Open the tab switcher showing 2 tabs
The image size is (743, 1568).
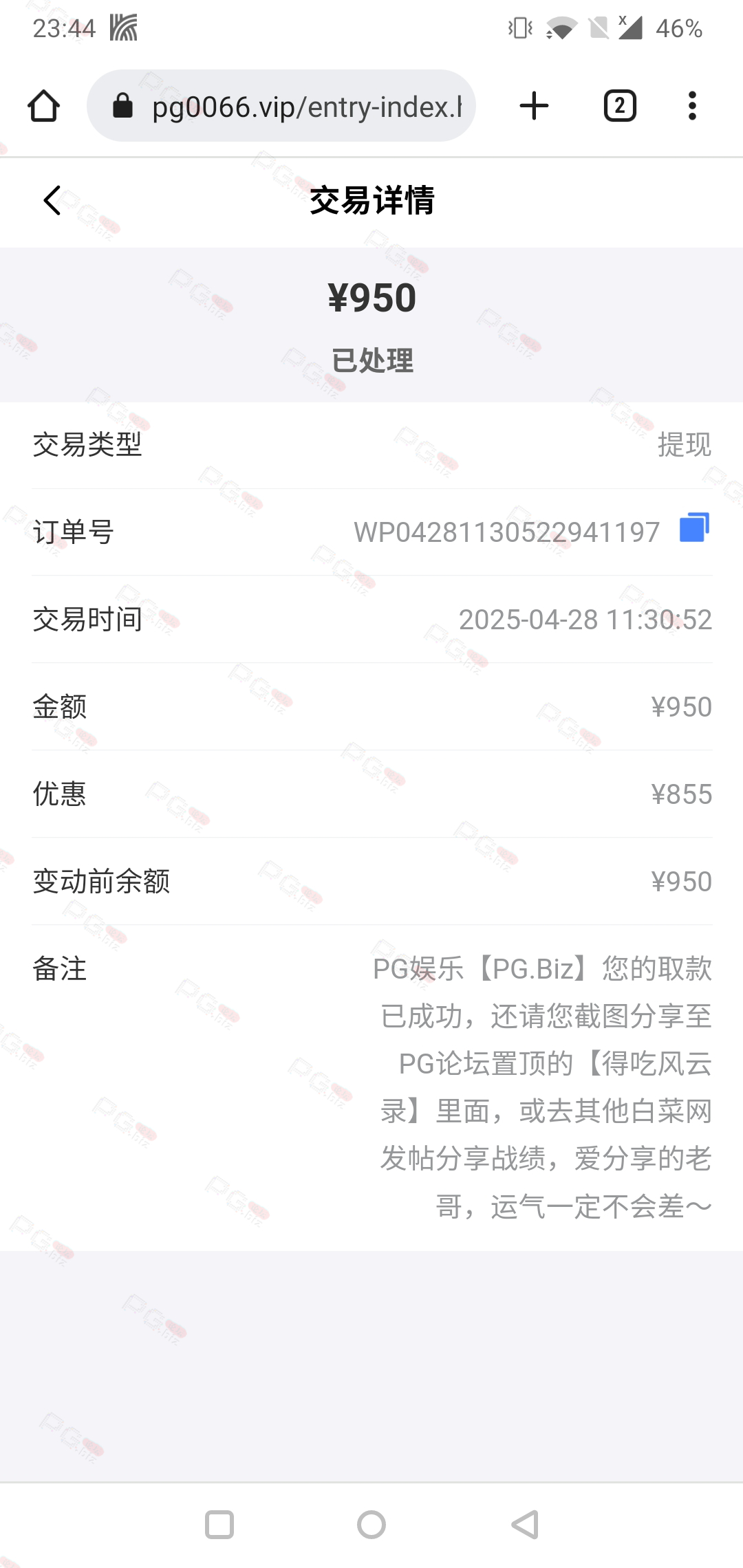coord(620,106)
